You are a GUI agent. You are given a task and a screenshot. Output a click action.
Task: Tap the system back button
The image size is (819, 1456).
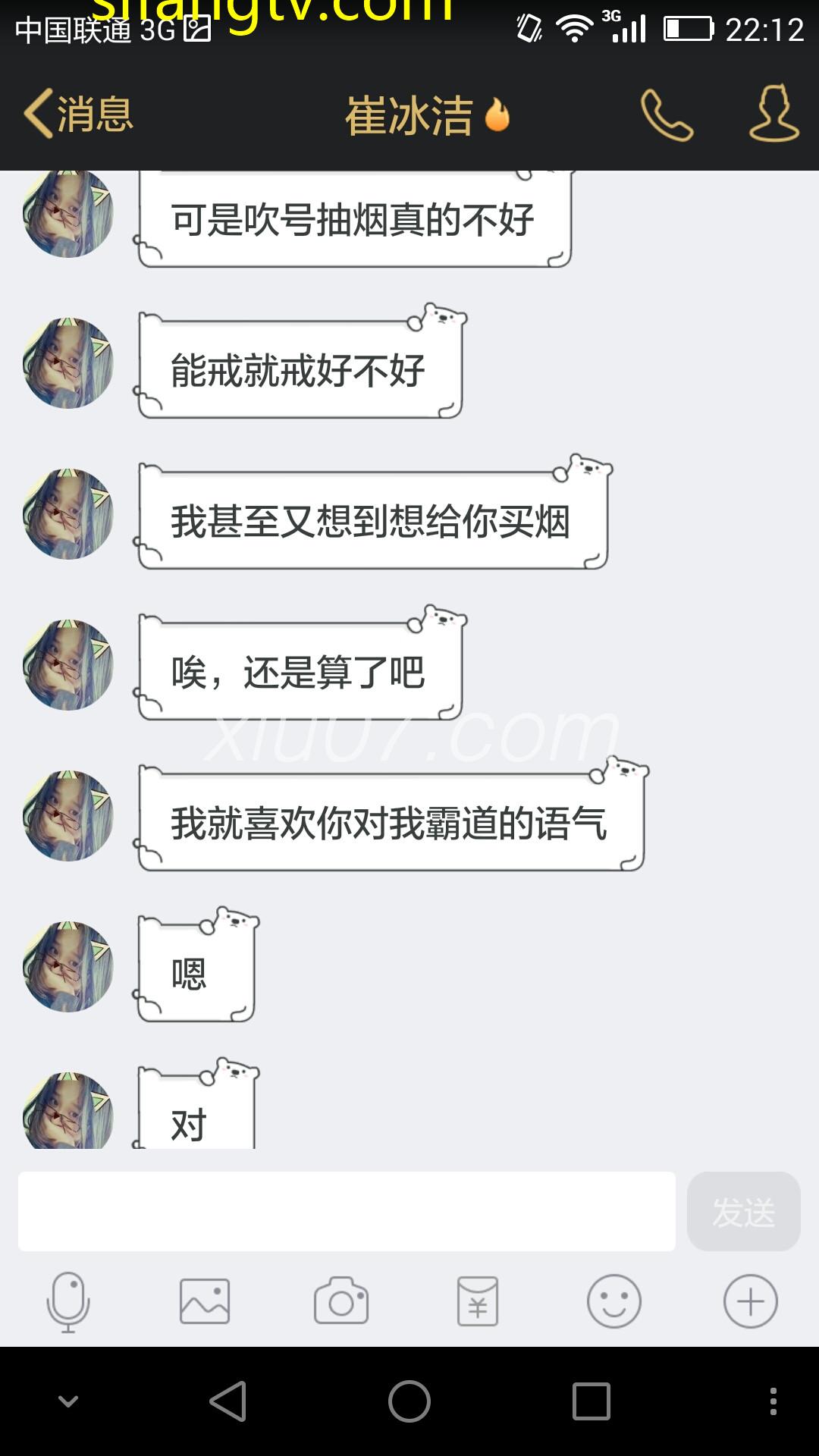[227, 1401]
